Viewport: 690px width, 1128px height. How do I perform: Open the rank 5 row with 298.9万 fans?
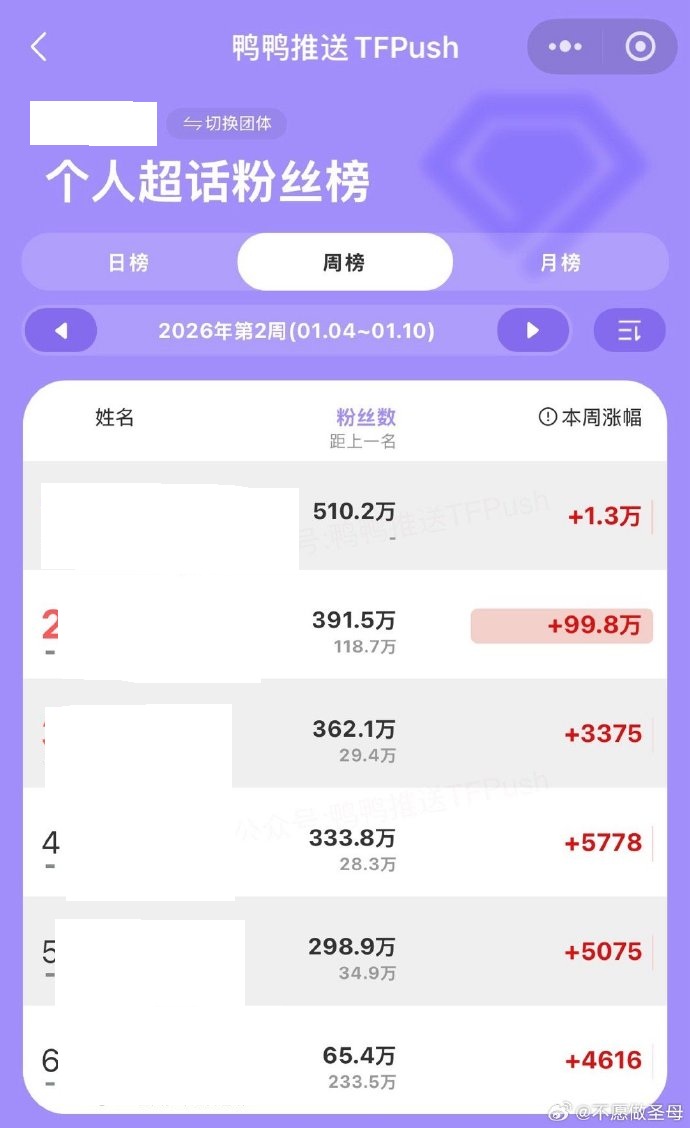(345, 951)
